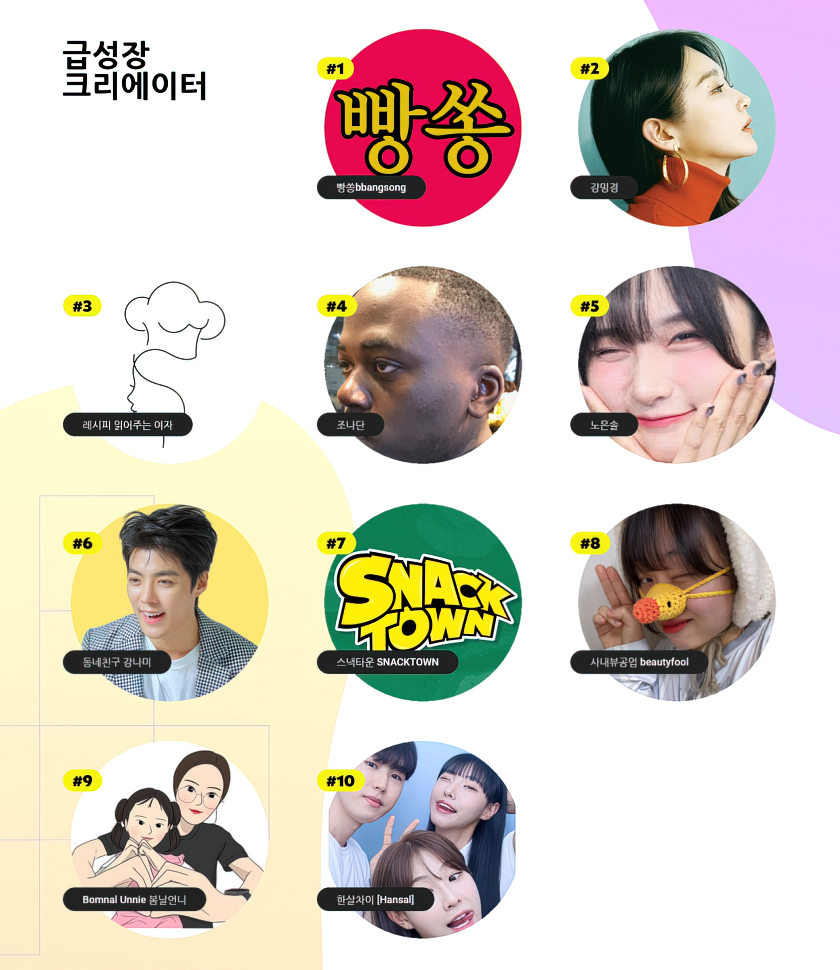The height and width of the screenshot is (970, 840).
Task: View the #5 creator 노은솔
Action: tap(676, 365)
